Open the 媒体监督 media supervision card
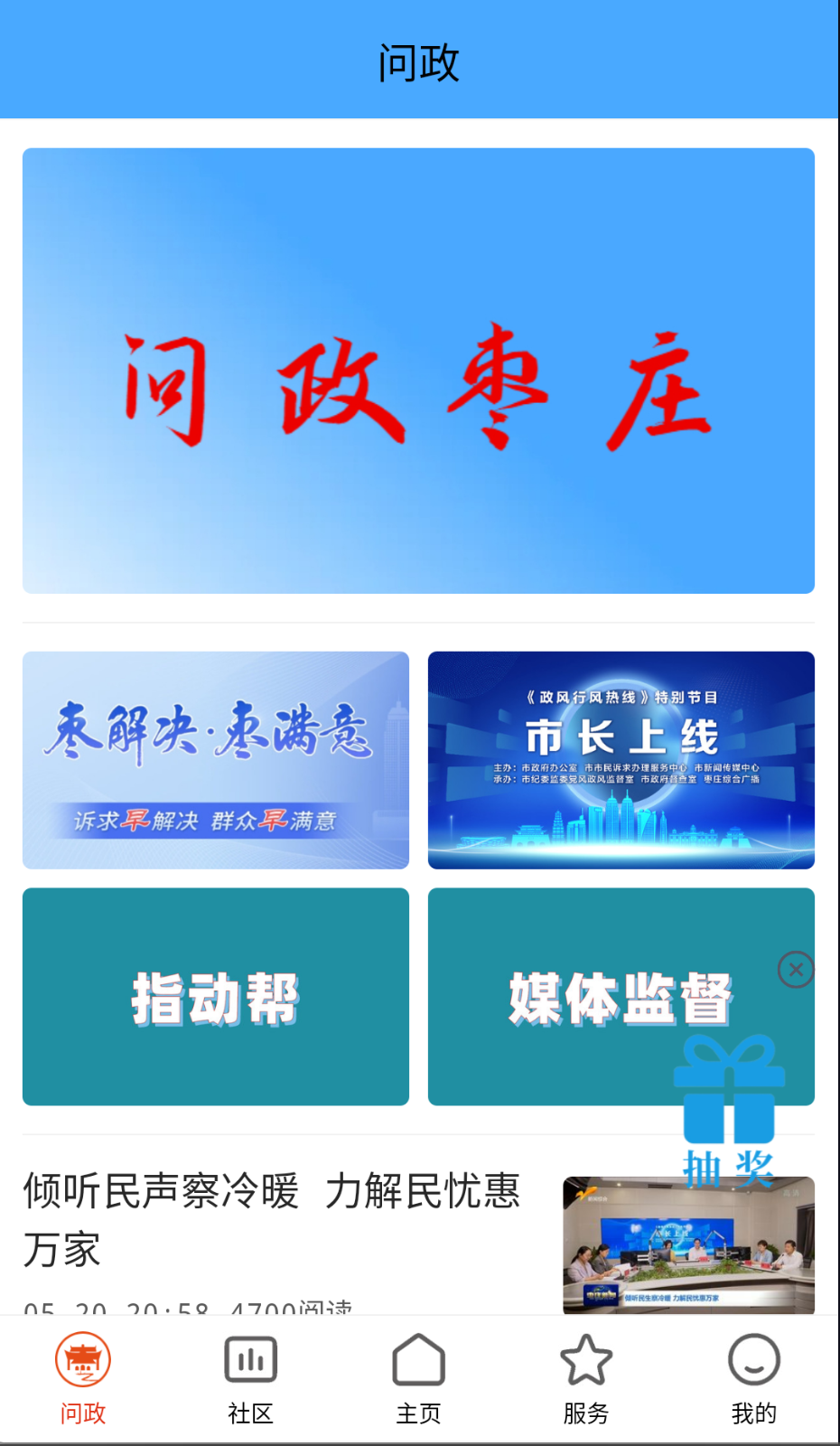 coord(623,997)
